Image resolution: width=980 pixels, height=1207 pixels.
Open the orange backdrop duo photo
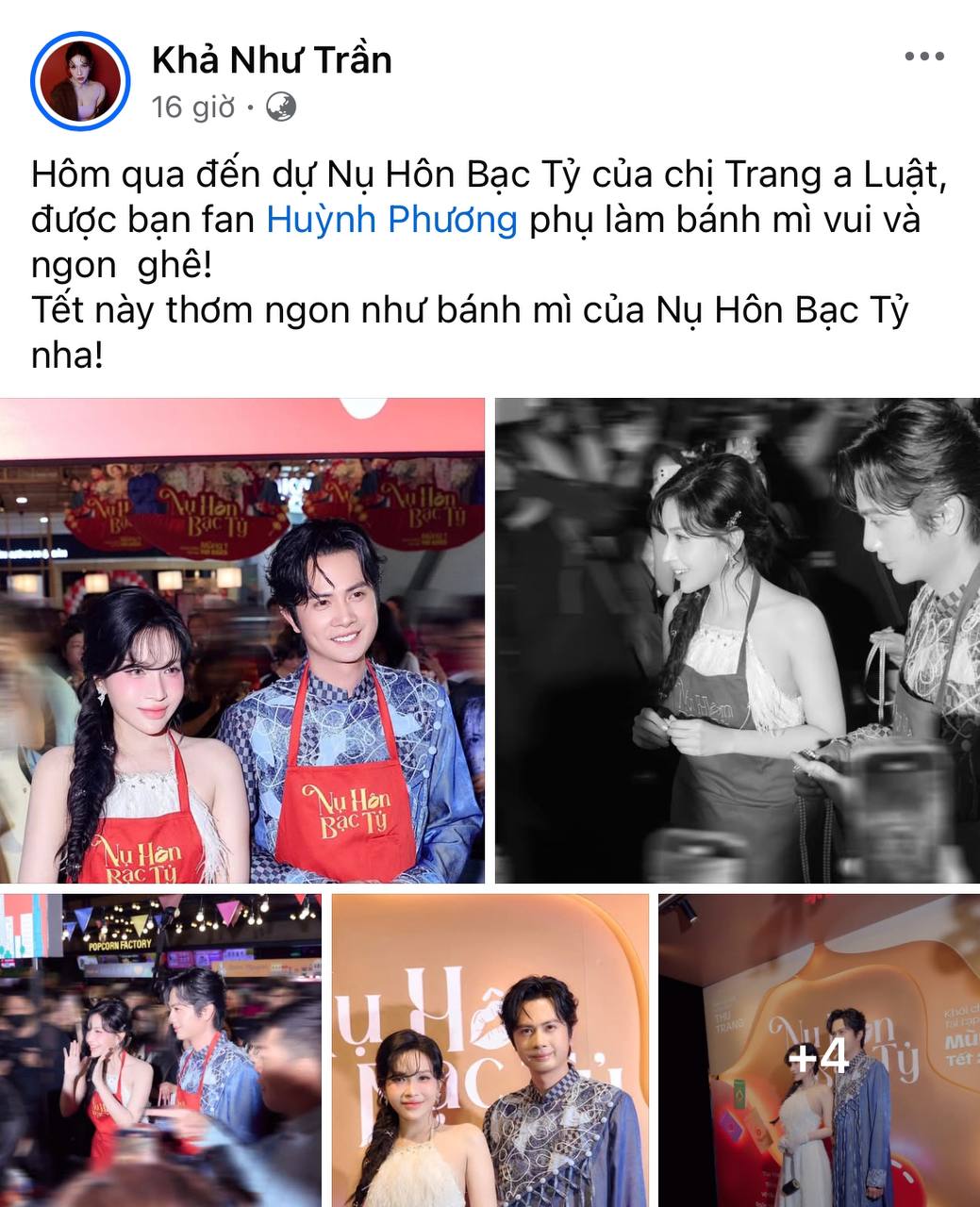[490, 1049]
